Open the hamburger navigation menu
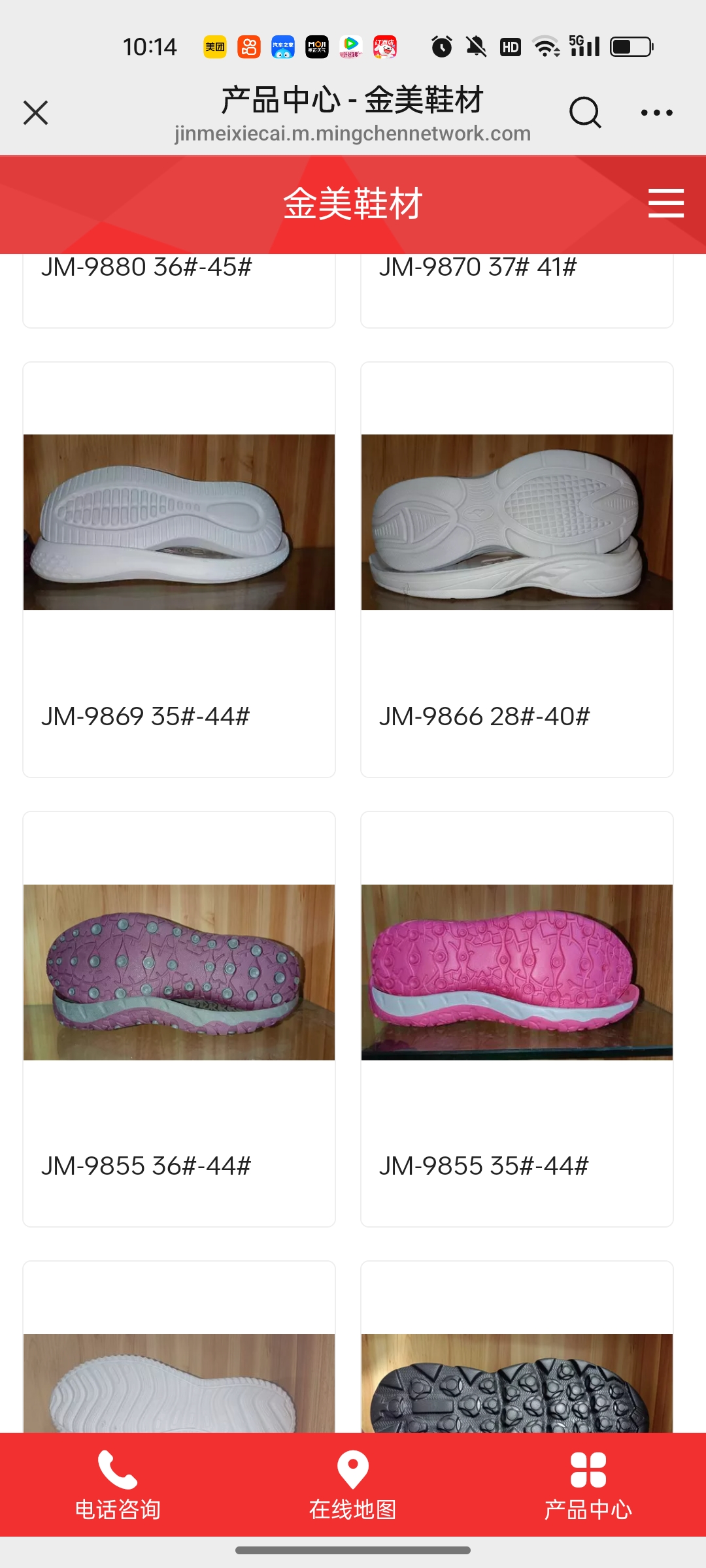This screenshot has height=1568, width=706. point(665,203)
